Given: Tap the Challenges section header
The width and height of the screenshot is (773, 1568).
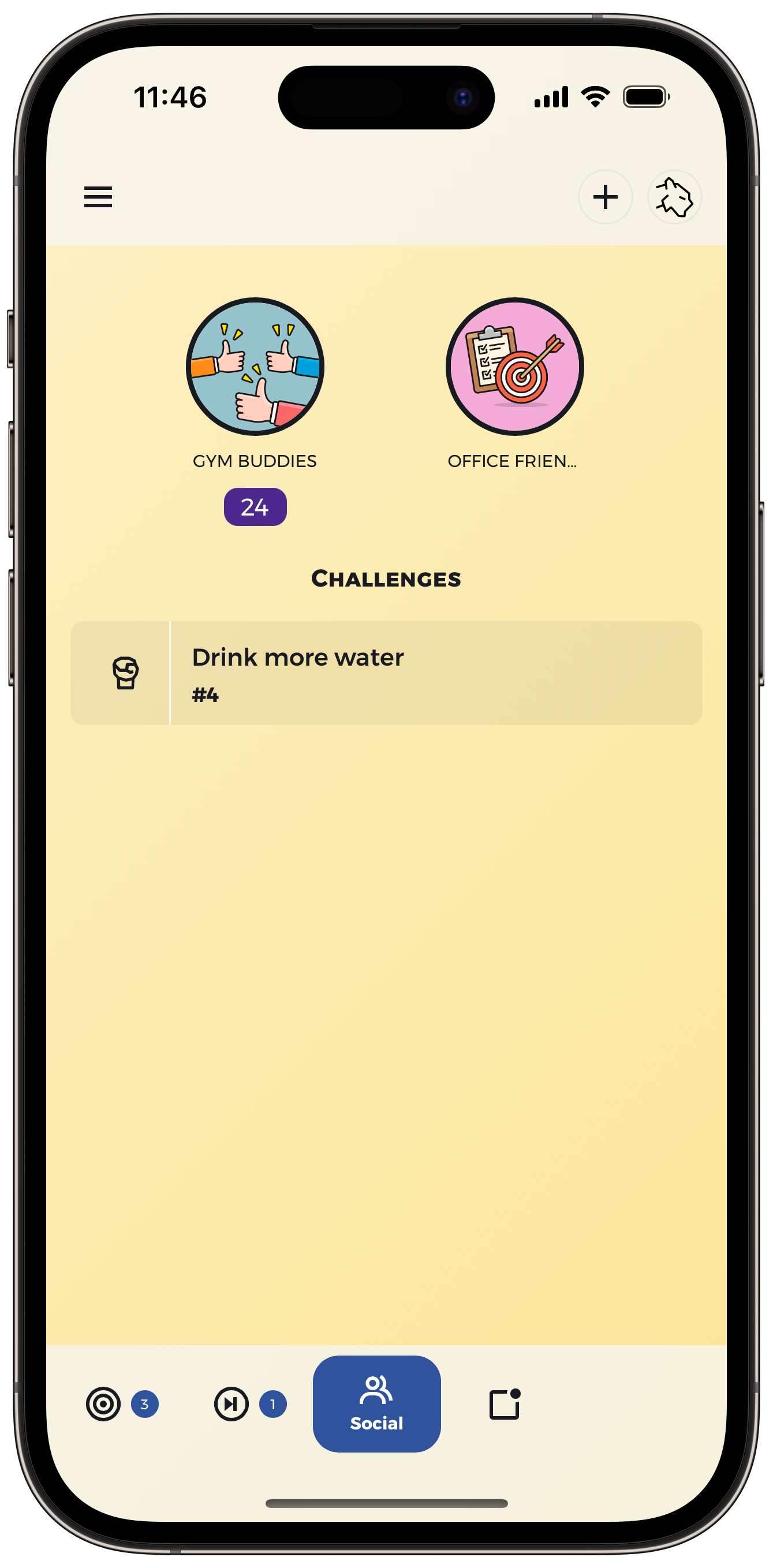Looking at the screenshot, I should coord(387,578).
